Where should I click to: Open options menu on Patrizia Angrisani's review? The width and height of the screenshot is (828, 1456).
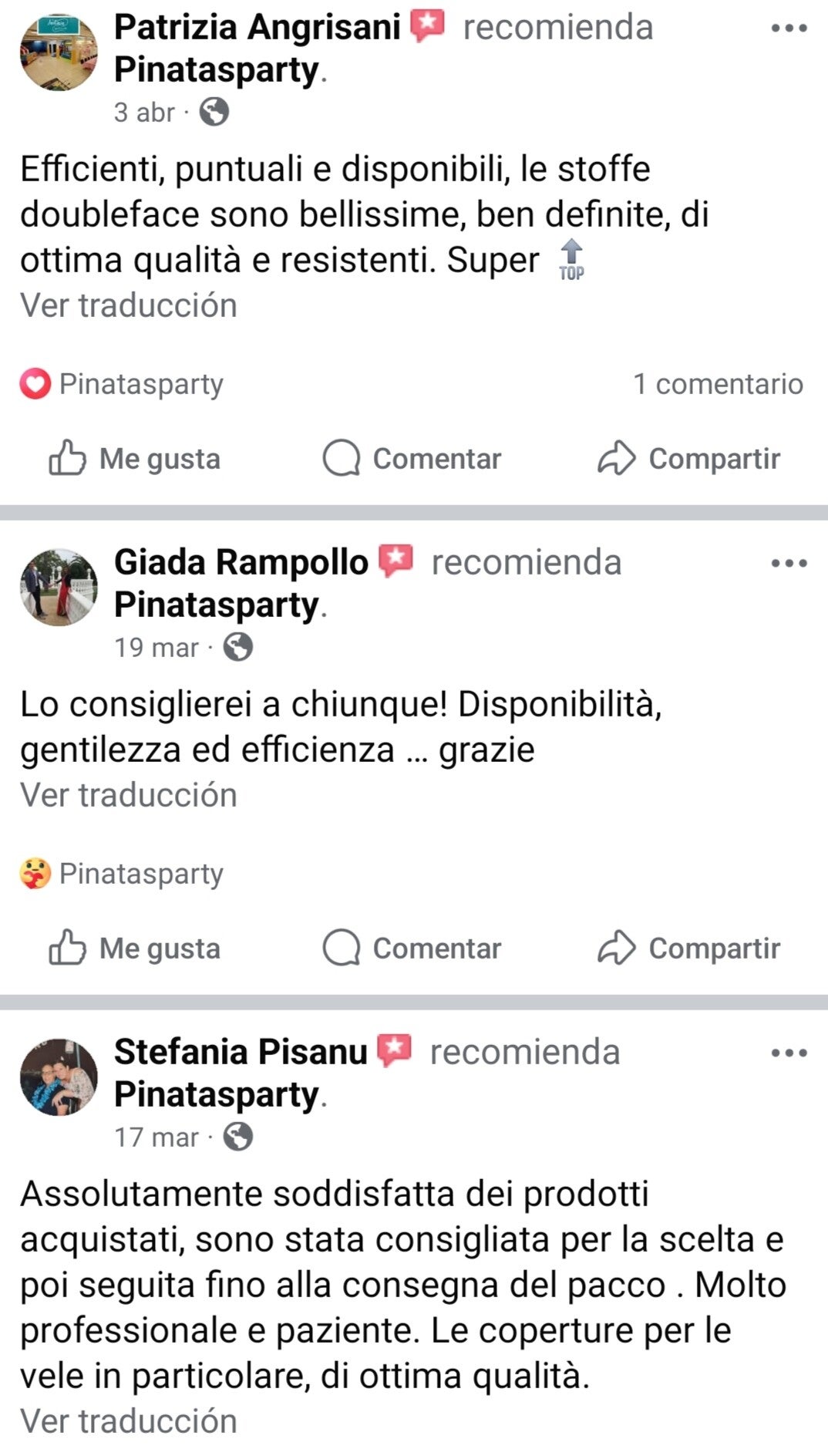(789, 29)
